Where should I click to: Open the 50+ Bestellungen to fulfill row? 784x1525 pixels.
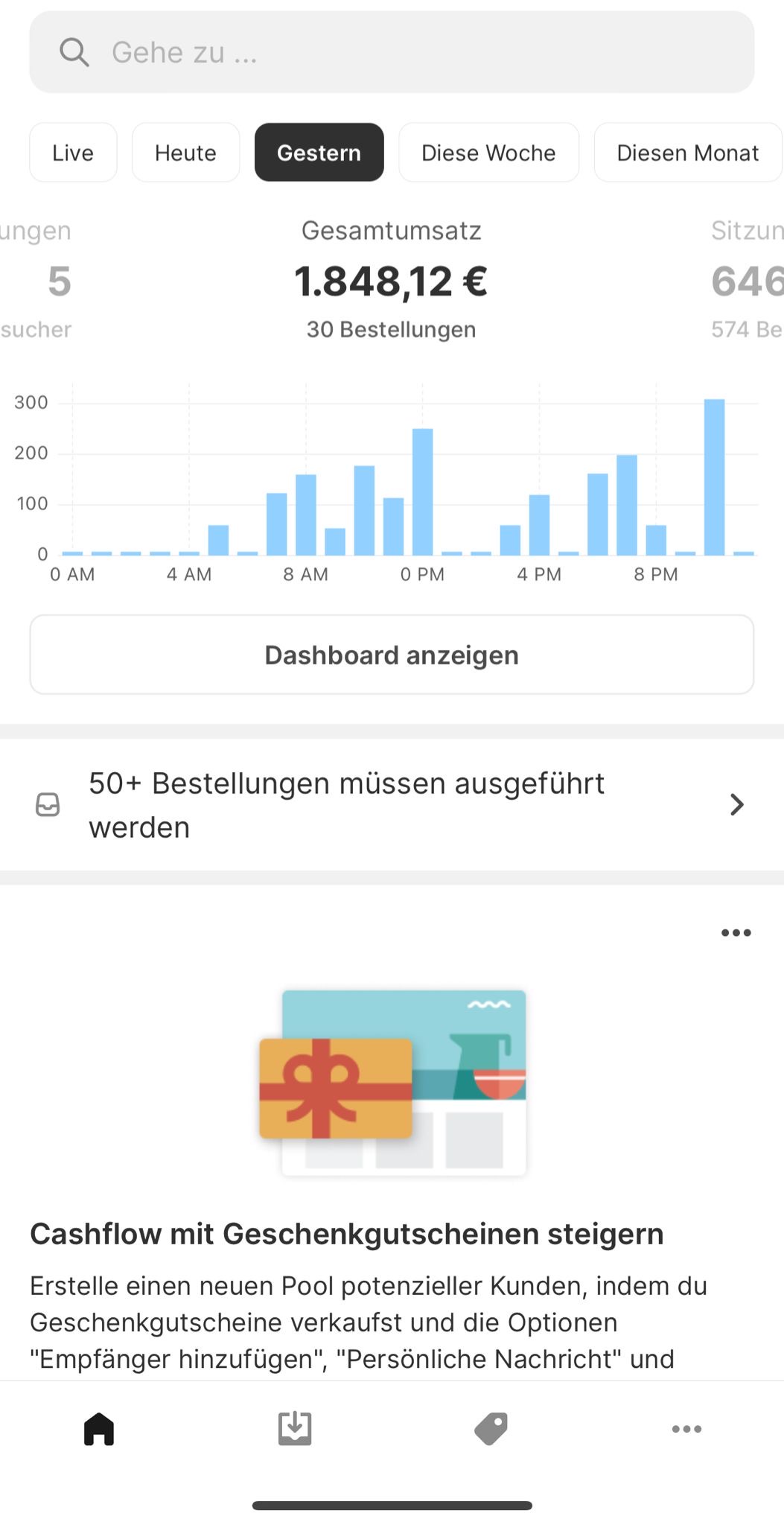[392, 805]
